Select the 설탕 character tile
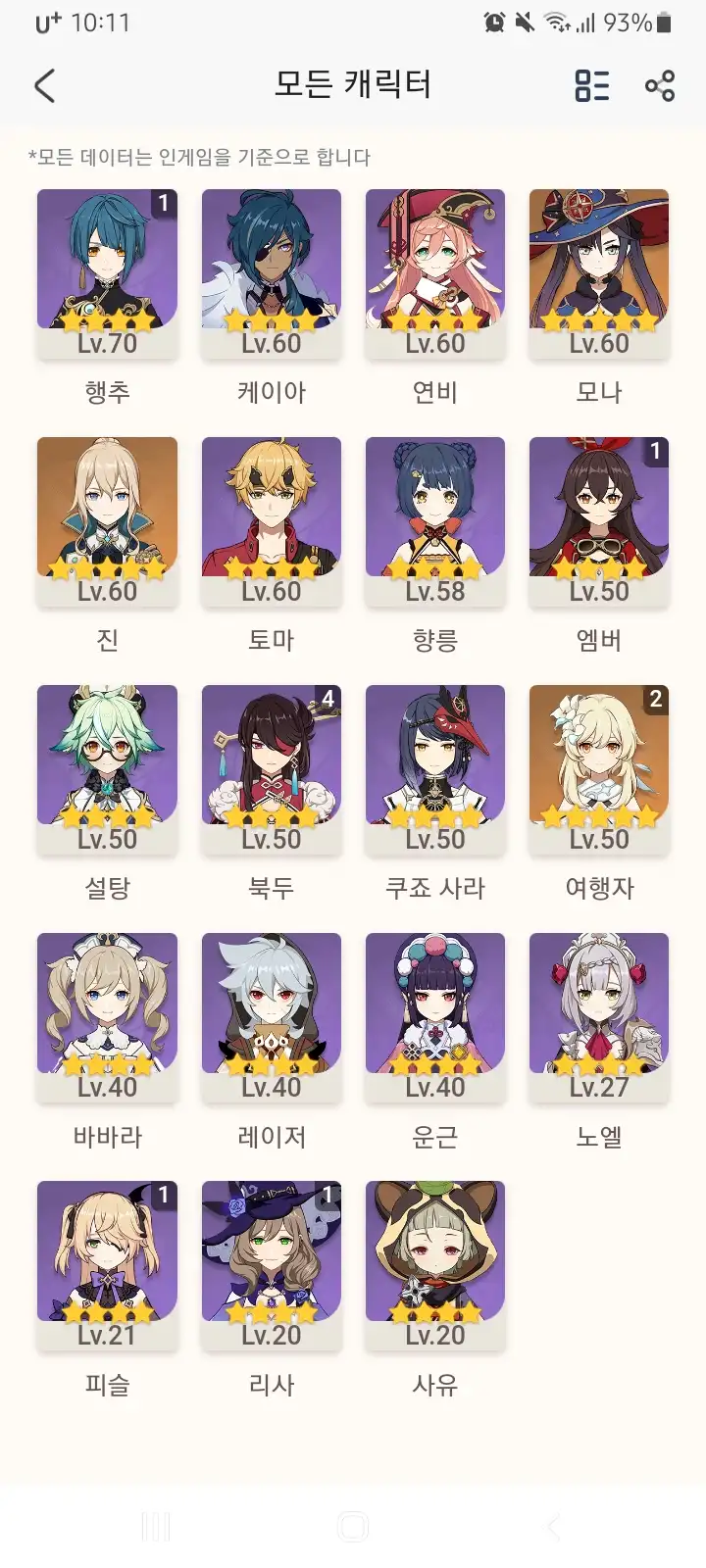Screen dimensions: 706x1568 108,770
